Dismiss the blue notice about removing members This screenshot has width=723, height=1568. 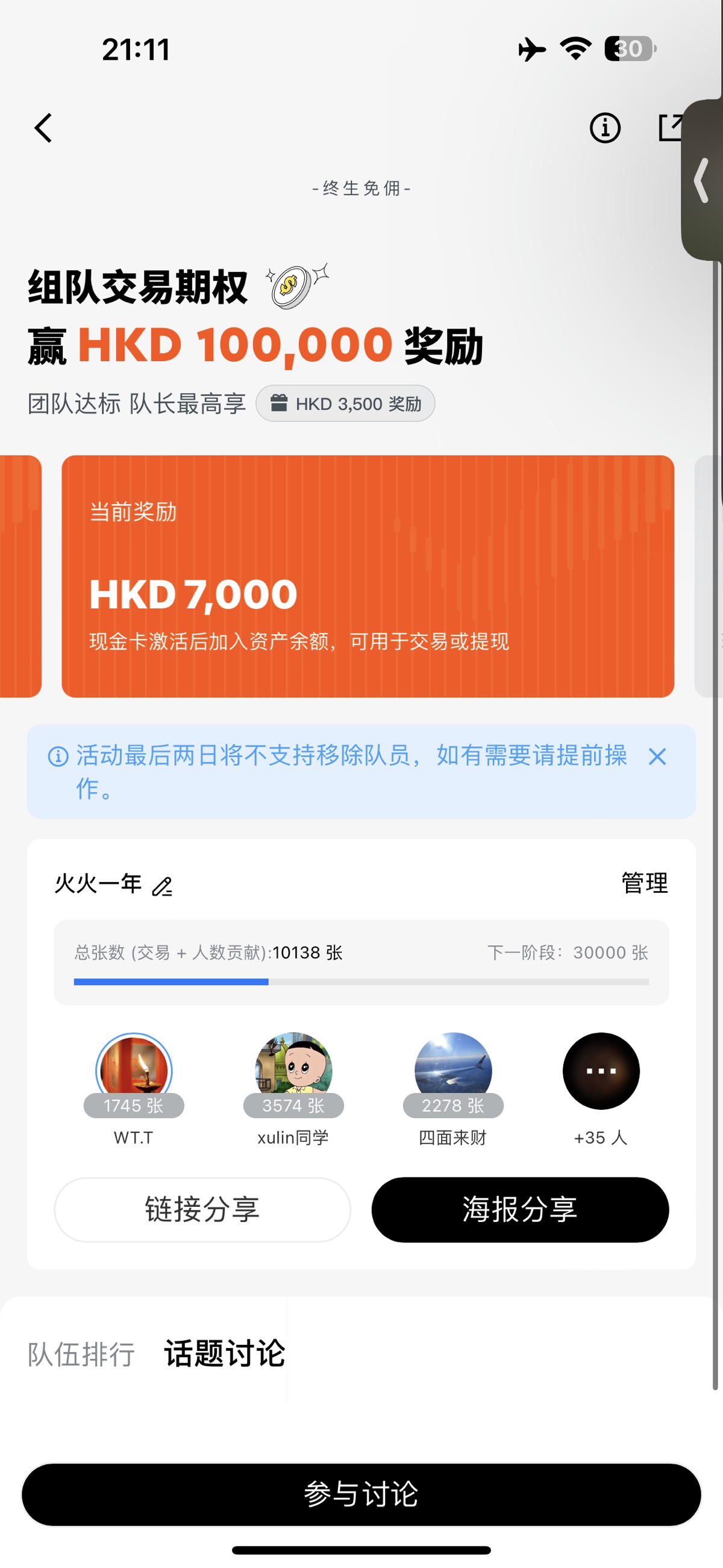tap(657, 757)
